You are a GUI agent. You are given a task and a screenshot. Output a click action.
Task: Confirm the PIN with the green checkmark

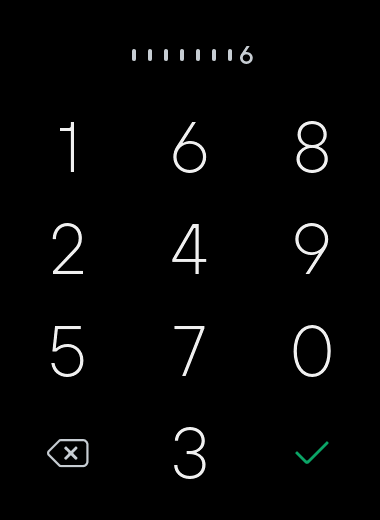(312, 453)
